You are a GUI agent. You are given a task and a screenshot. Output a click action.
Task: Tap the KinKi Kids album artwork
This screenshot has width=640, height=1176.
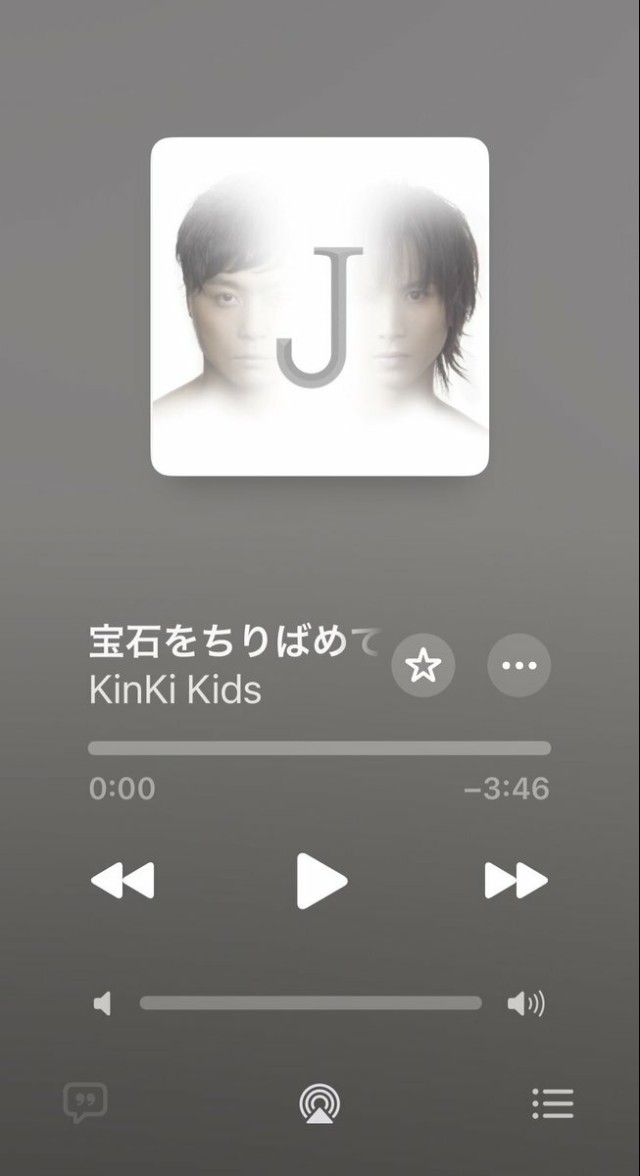click(x=320, y=306)
